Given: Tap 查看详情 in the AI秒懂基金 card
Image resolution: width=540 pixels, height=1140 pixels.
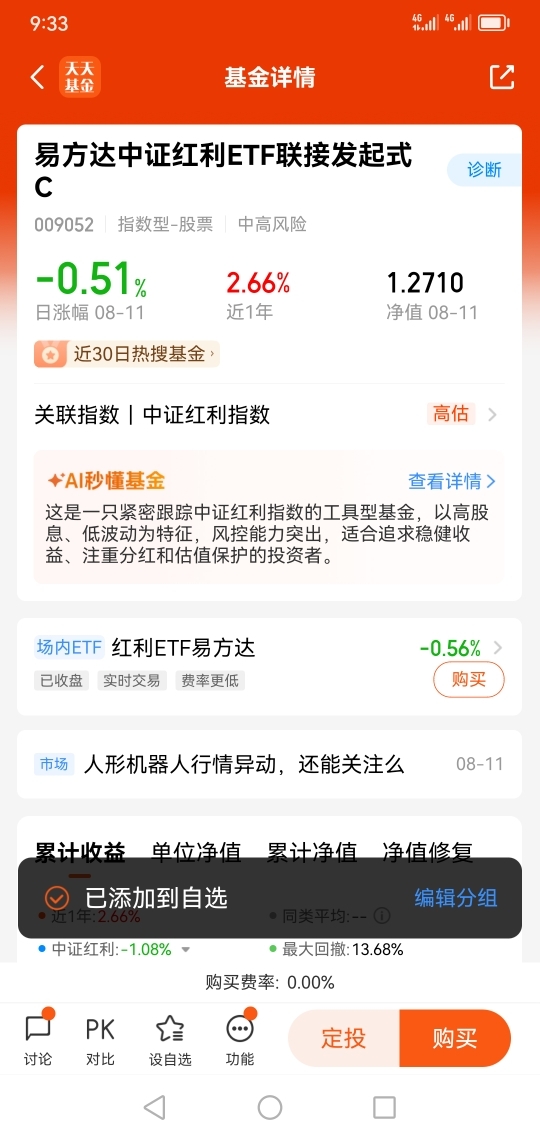Looking at the screenshot, I should (451, 481).
